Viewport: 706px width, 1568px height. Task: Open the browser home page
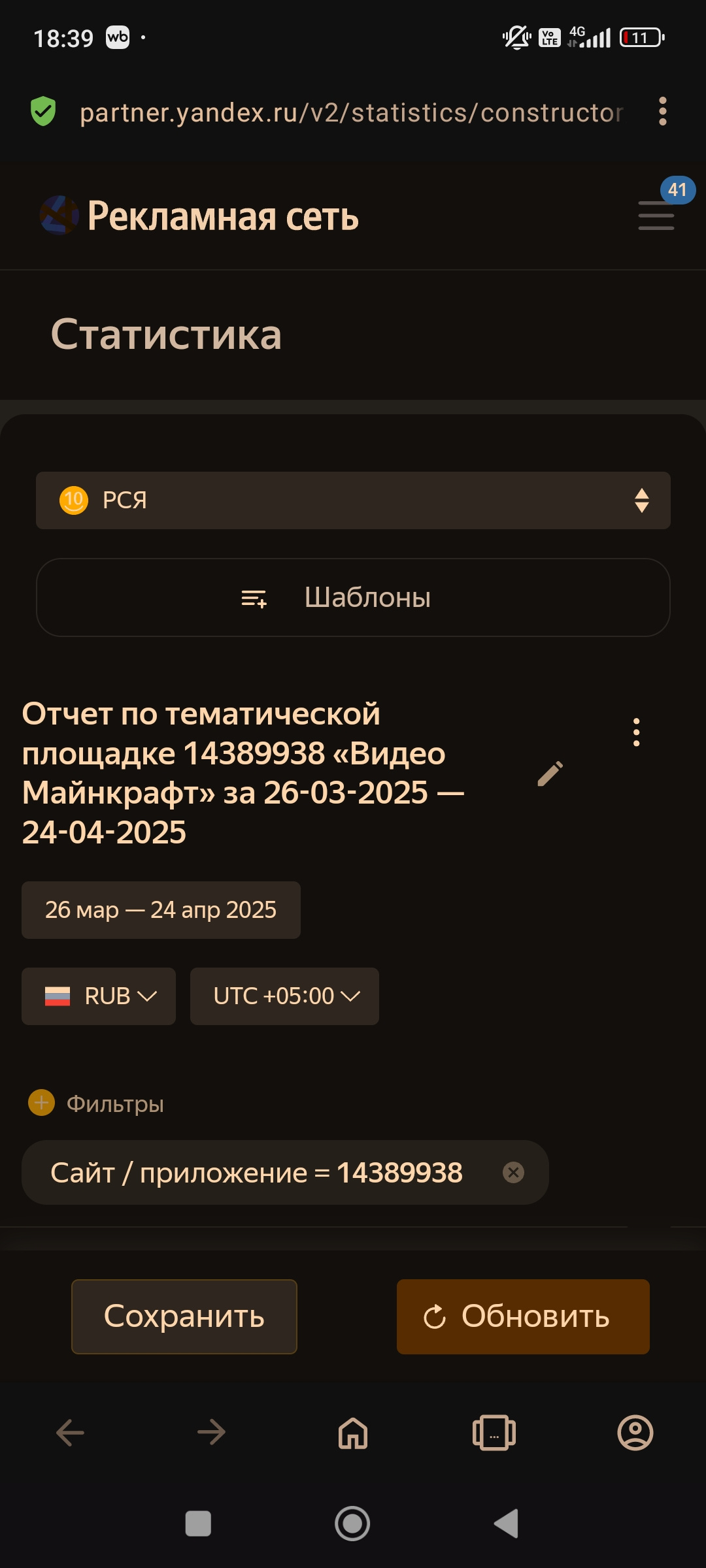pyautogui.click(x=353, y=1433)
